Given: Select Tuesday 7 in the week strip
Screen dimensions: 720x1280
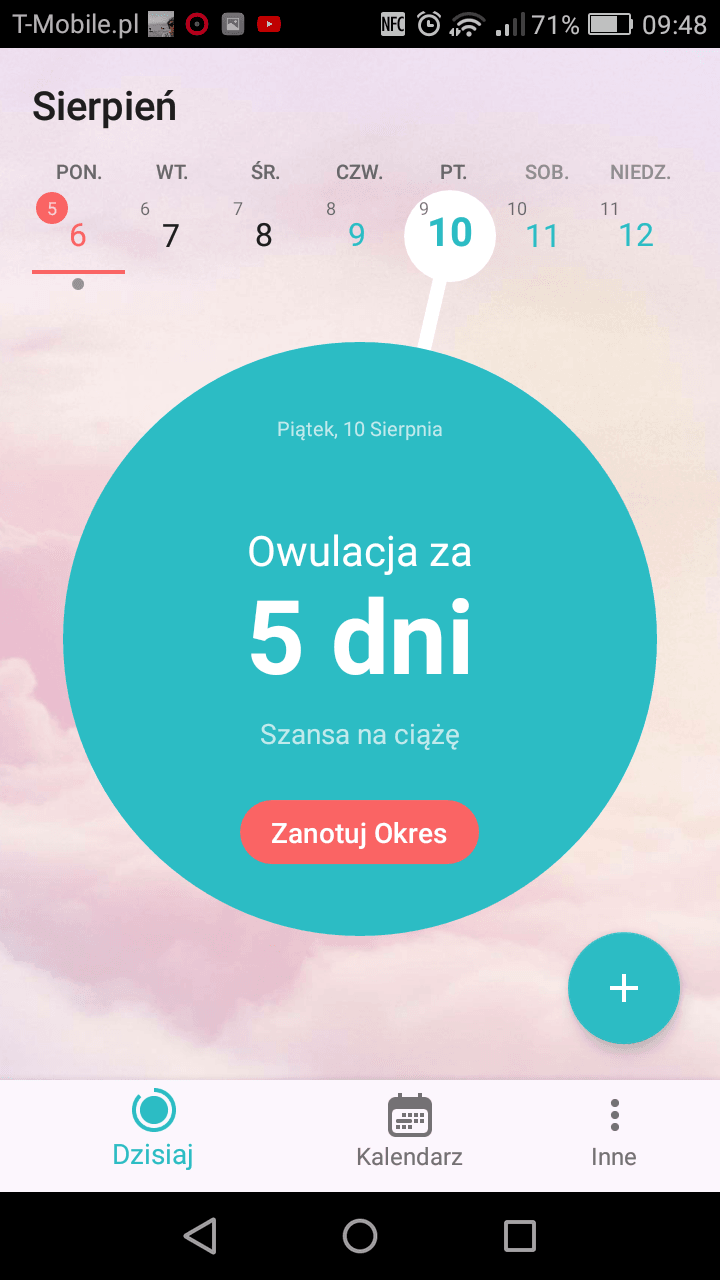Looking at the screenshot, I should tap(171, 235).
